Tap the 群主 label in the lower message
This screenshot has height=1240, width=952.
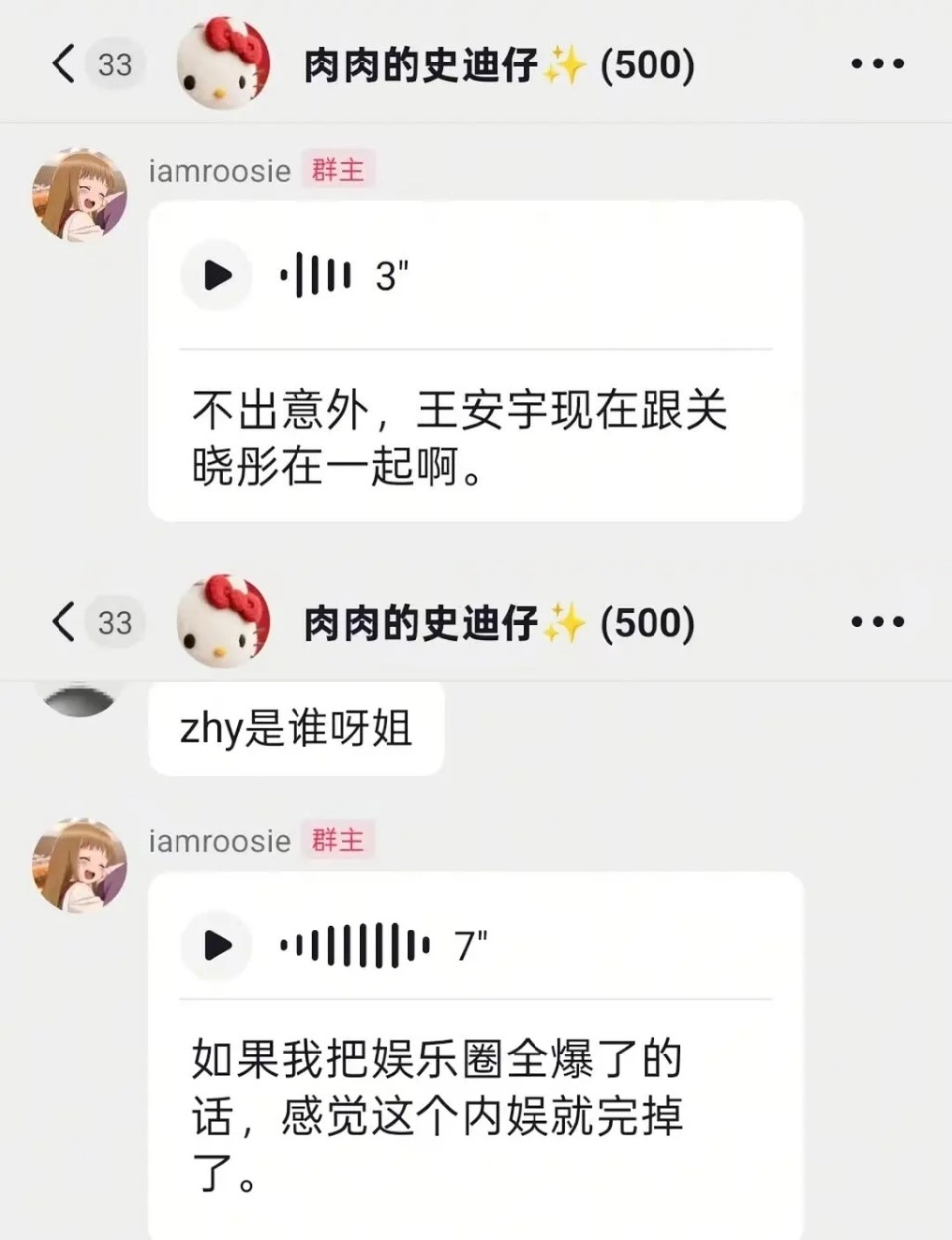click(x=338, y=842)
